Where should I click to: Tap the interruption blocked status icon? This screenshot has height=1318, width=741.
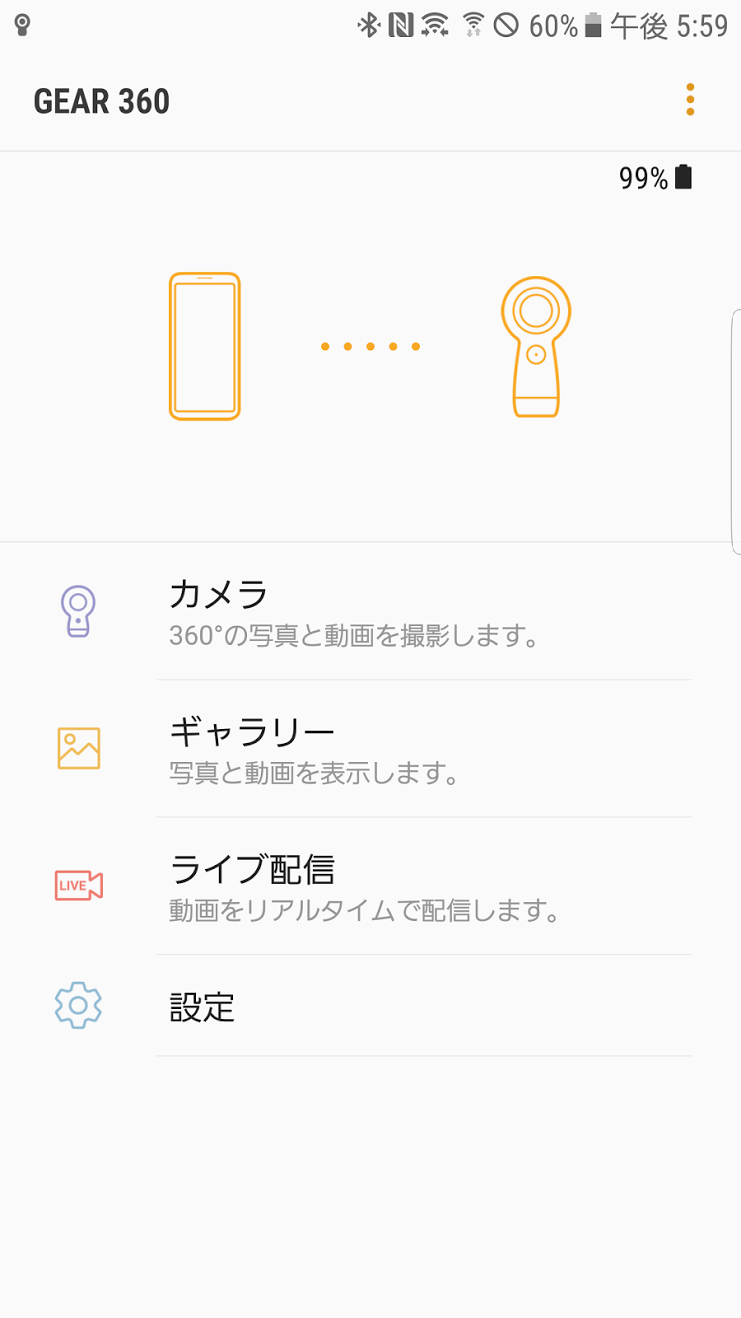click(x=505, y=26)
